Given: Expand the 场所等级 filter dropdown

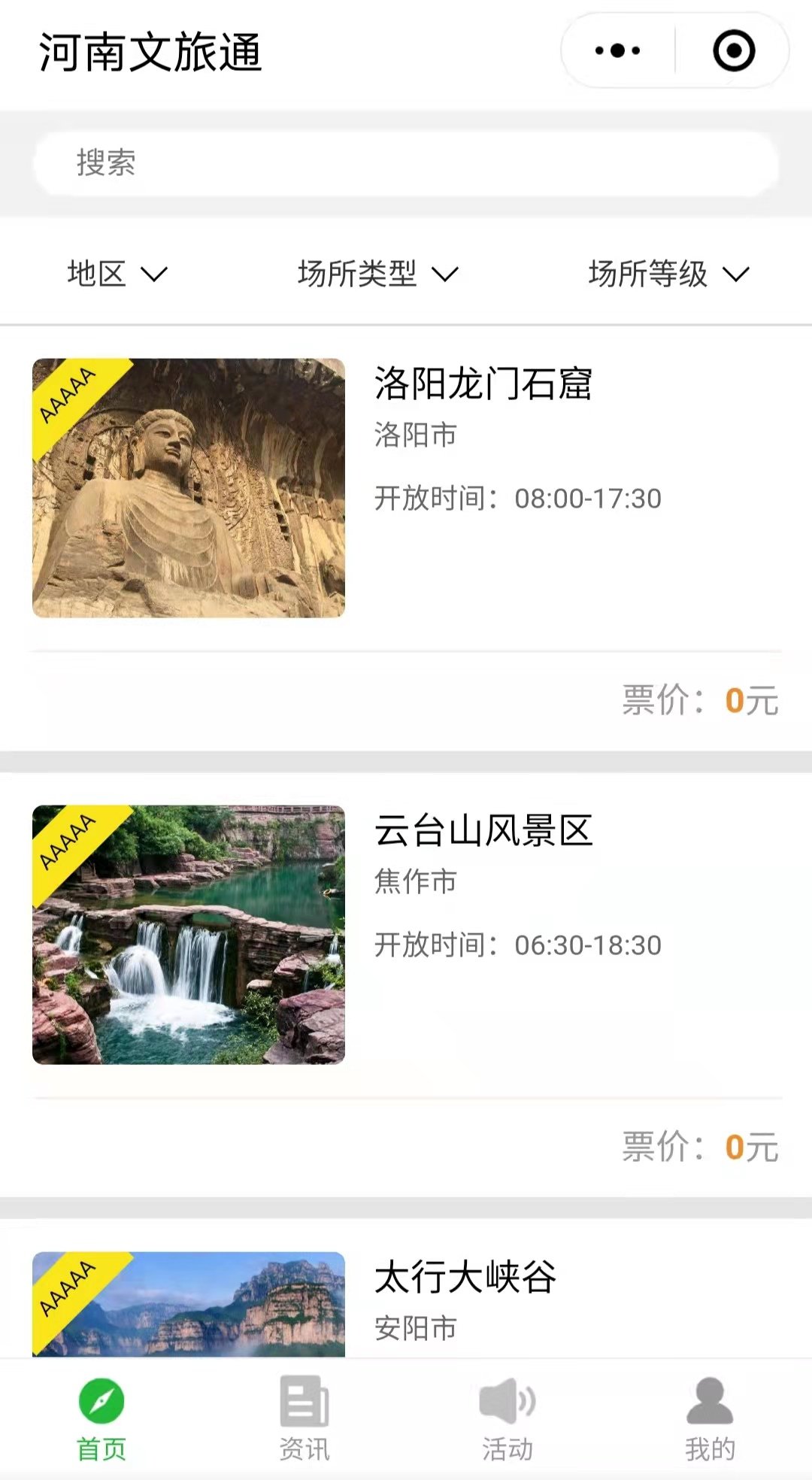Looking at the screenshot, I should pos(668,274).
